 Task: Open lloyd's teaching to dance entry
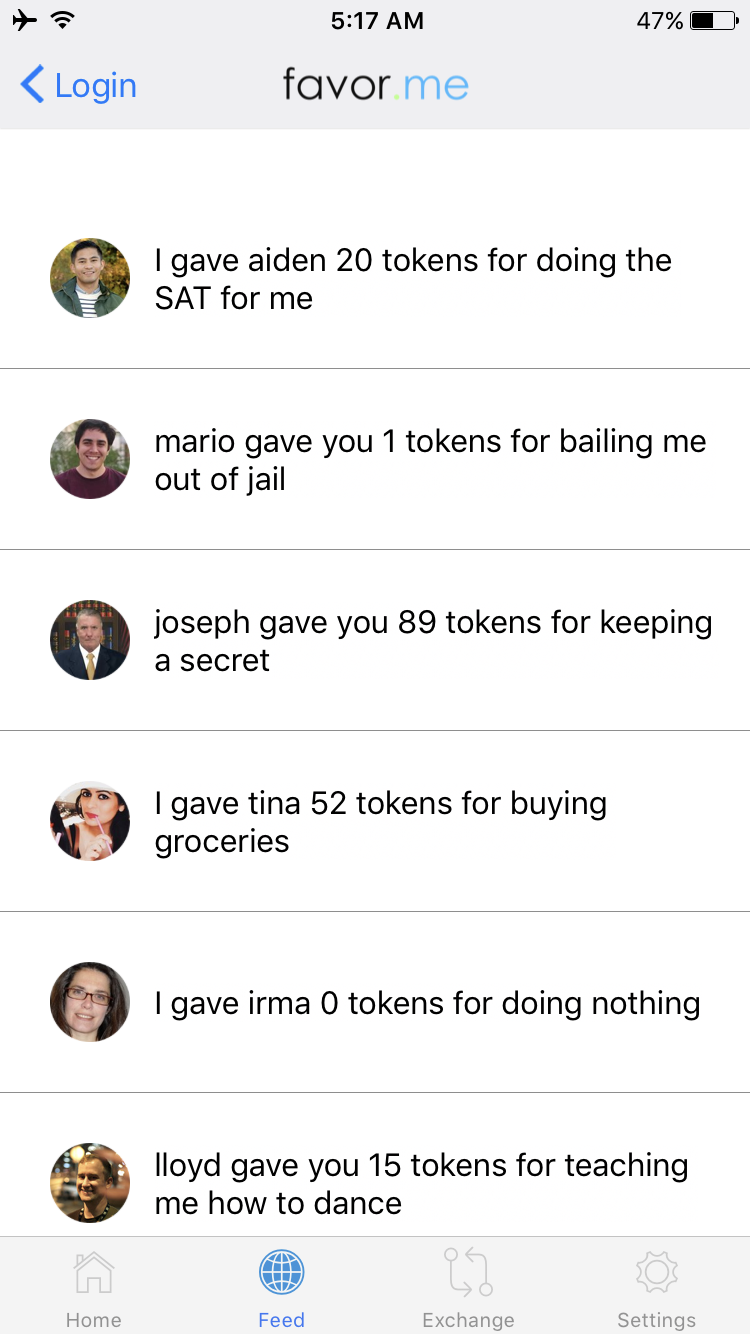tap(375, 1165)
